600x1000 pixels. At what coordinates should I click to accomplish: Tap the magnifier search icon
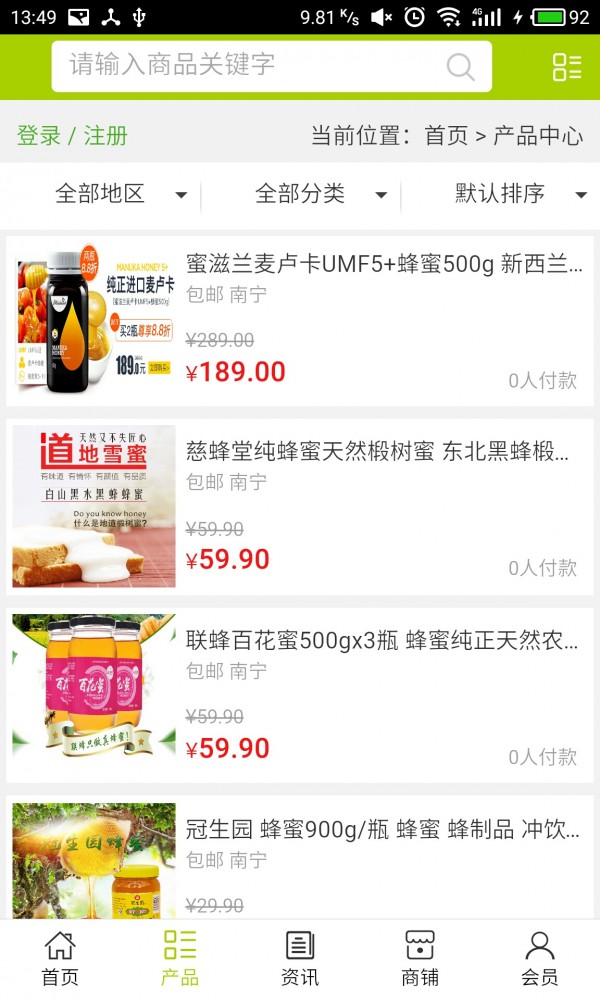tap(460, 67)
